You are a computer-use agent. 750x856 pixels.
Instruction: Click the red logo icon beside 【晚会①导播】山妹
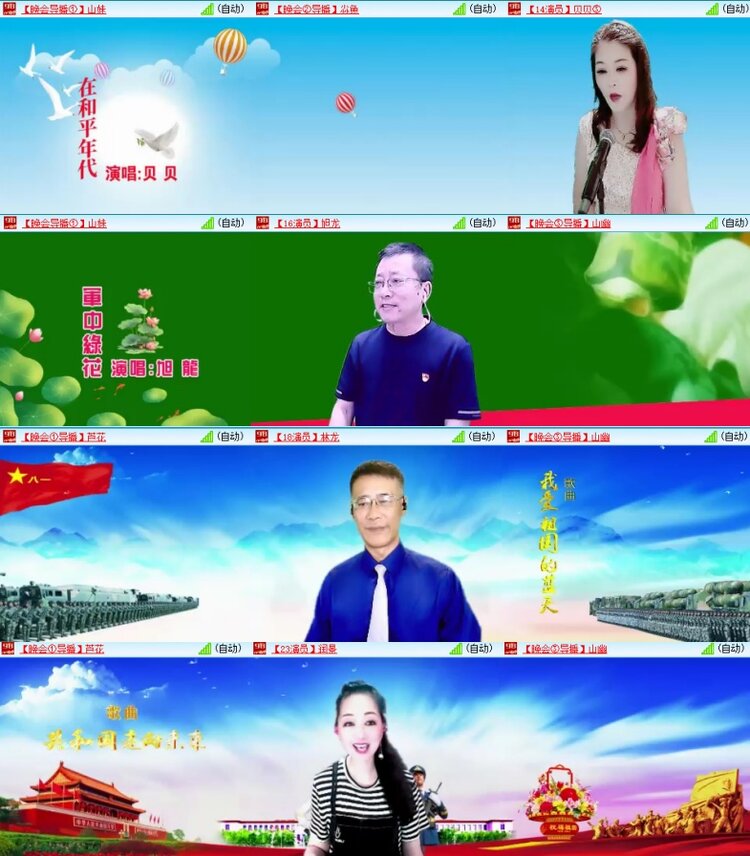12,9
